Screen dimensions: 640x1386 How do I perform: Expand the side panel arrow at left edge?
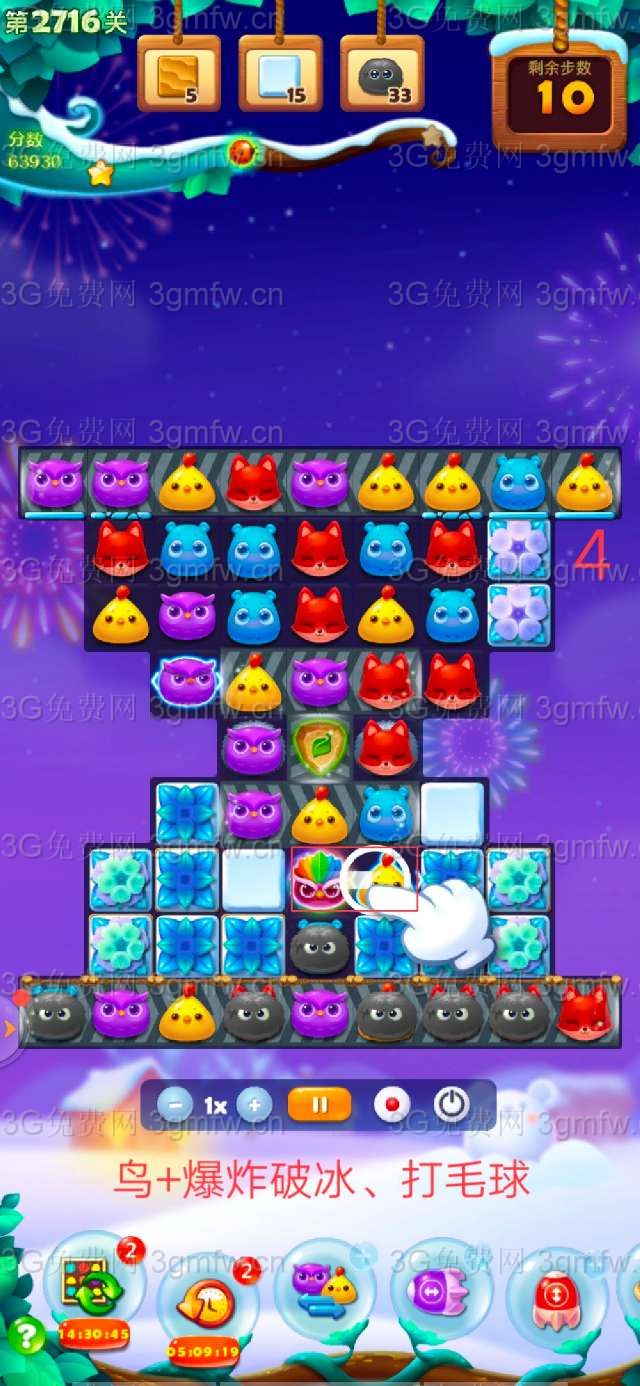point(9,1027)
